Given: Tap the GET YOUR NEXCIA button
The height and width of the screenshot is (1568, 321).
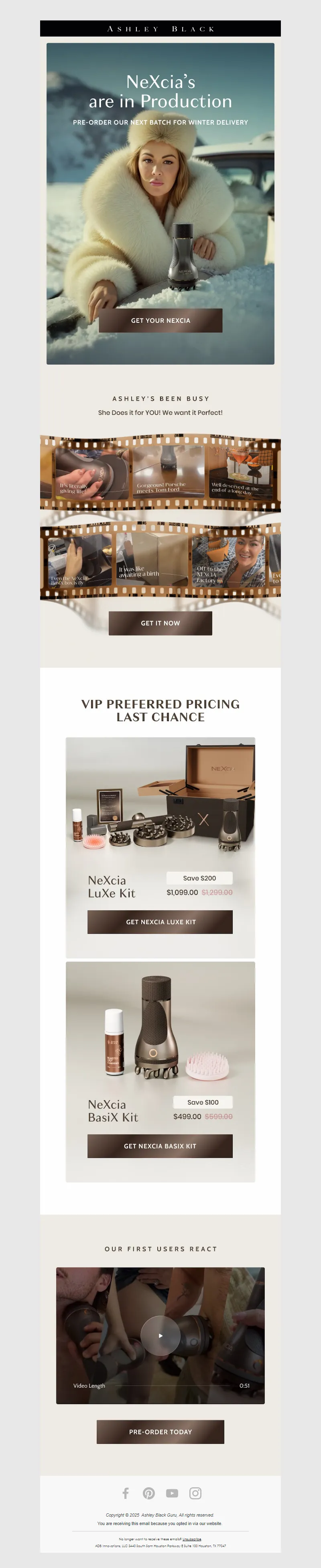Looking at the screenshot, I should pos(160,320).
